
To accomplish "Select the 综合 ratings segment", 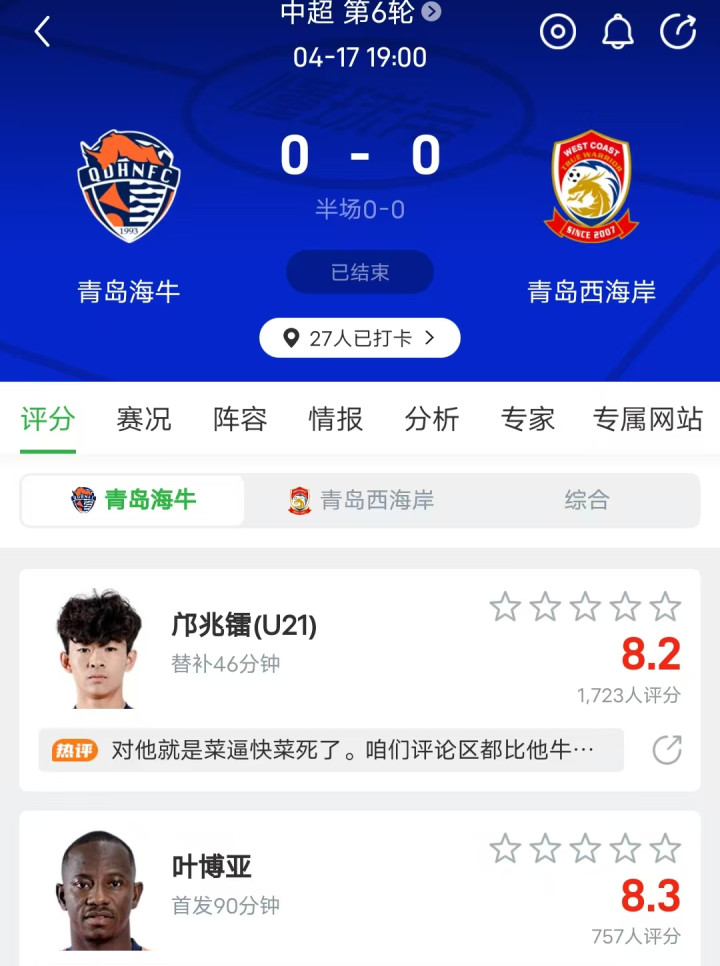I will pyautogui.click(x=587, y=500).
